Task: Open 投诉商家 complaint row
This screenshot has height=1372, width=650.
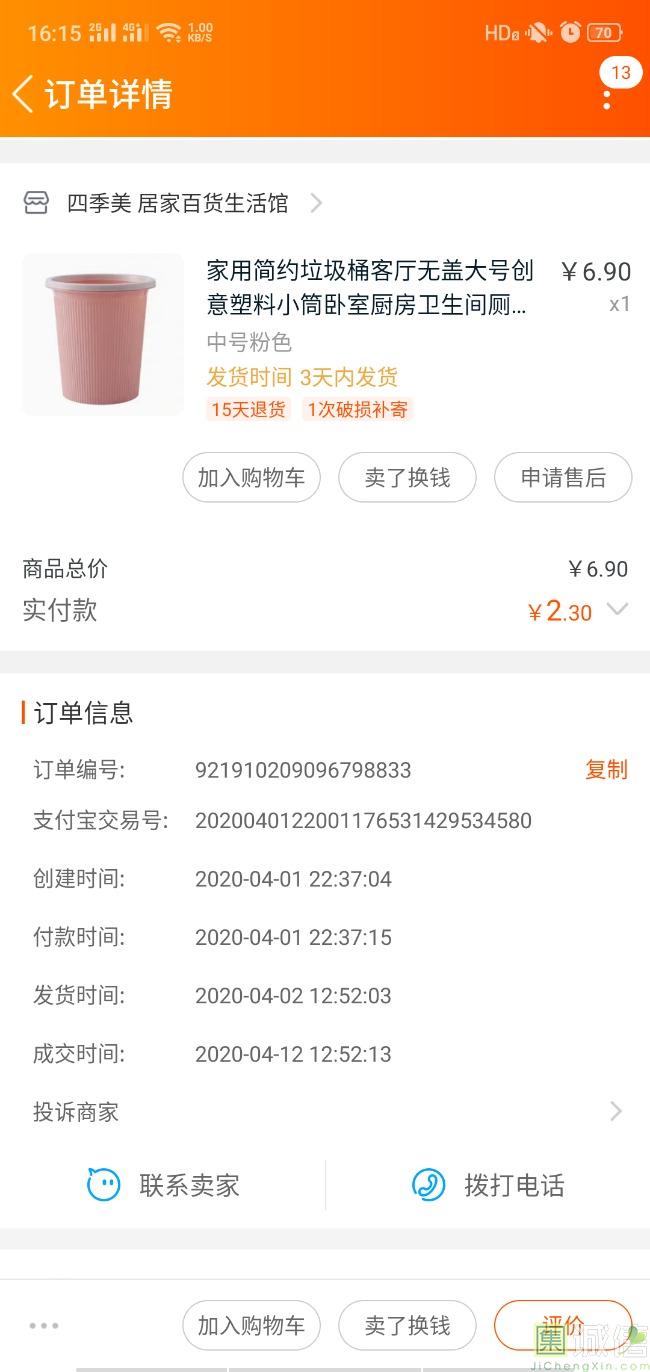Action: [x=325, y=1112]
